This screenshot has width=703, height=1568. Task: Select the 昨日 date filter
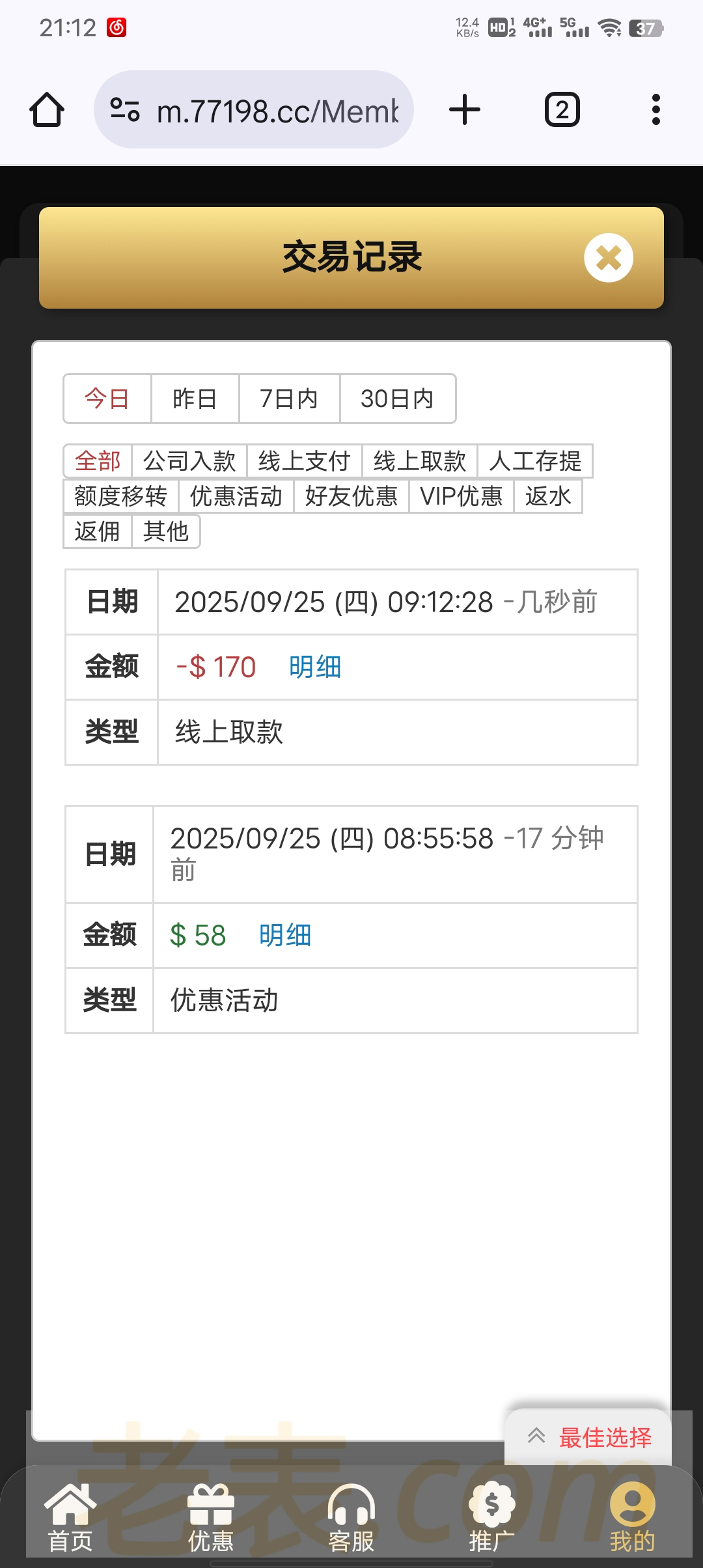[195, 399]
